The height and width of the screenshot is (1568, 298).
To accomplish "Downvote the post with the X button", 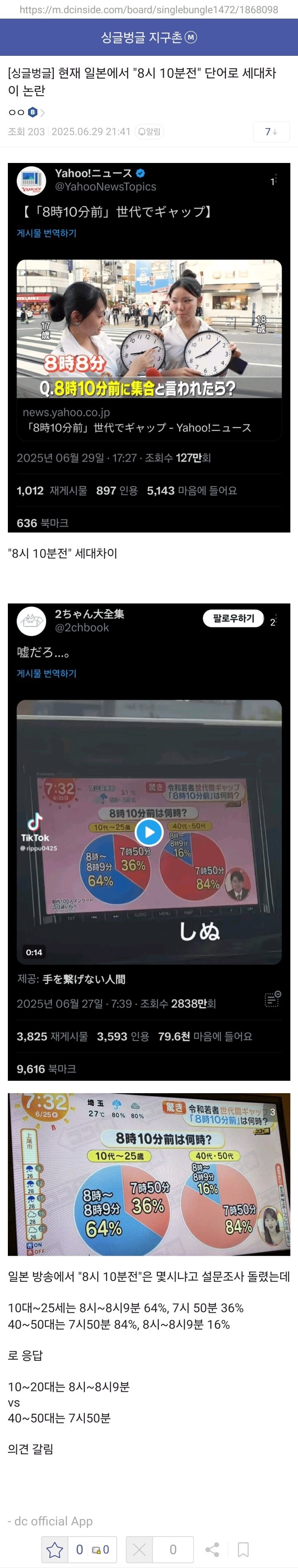I will [x=139, y=1549].
